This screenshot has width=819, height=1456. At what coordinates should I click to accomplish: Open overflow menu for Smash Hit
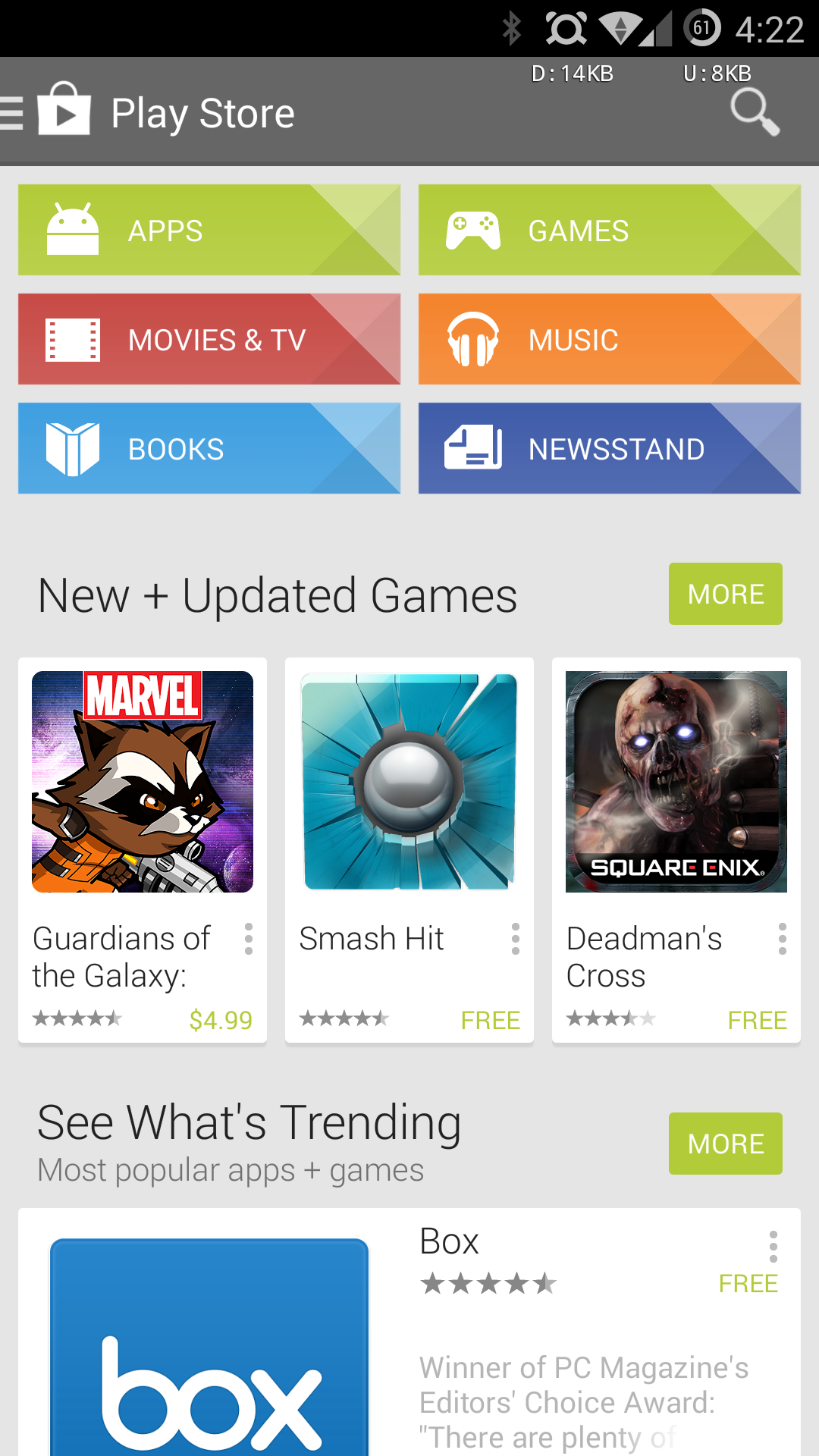coord(516,939)
